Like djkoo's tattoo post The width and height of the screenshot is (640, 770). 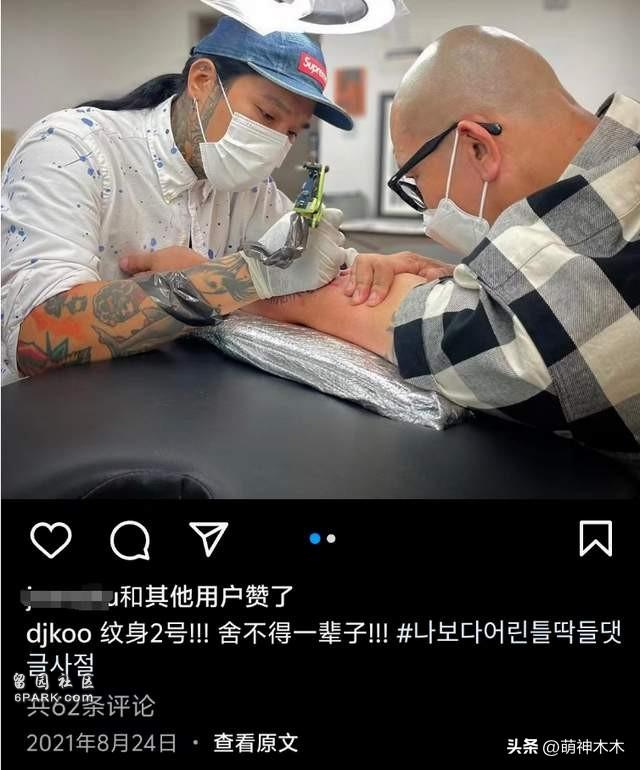pos(51,540)
